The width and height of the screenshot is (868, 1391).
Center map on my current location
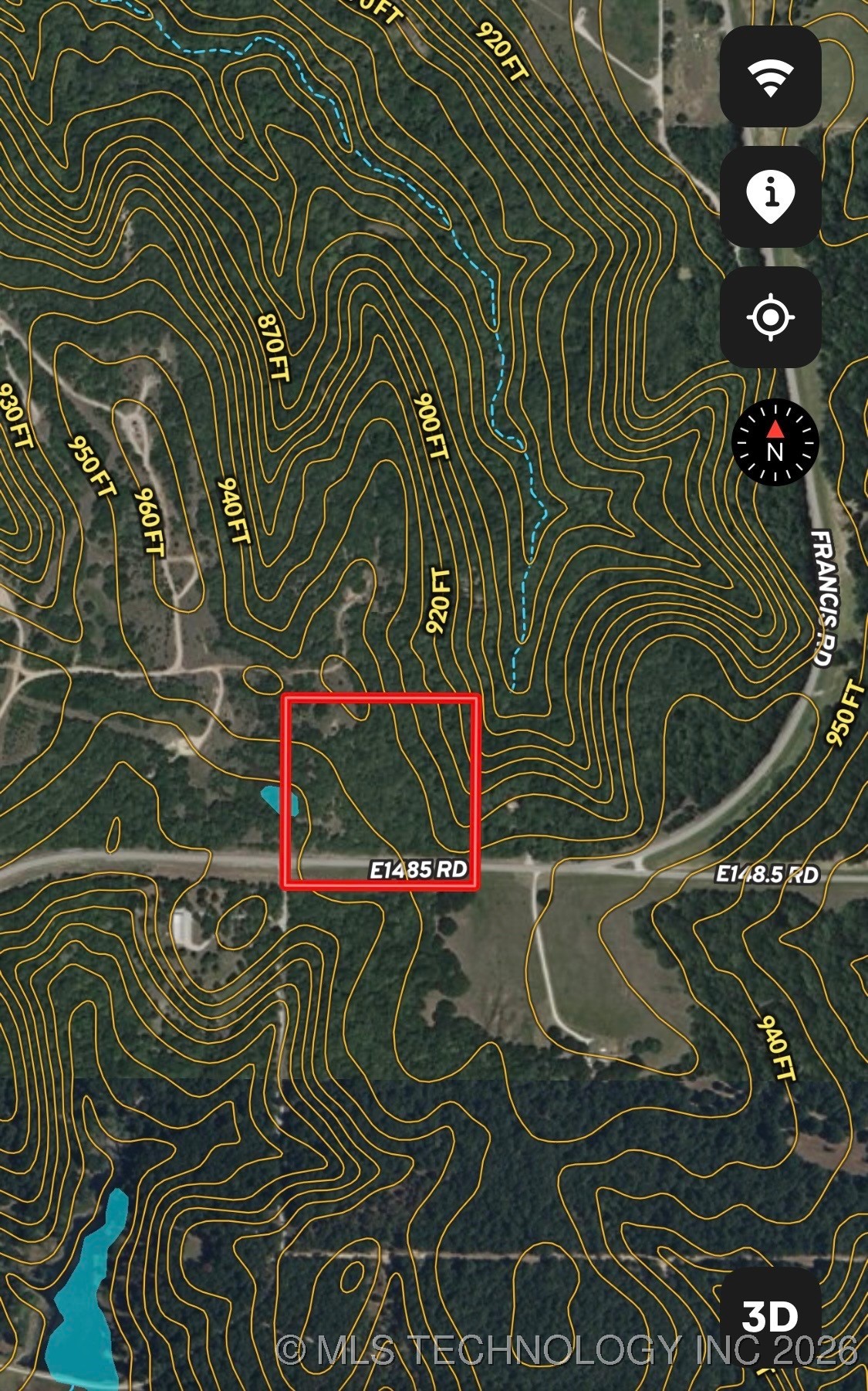coord(770,317)
